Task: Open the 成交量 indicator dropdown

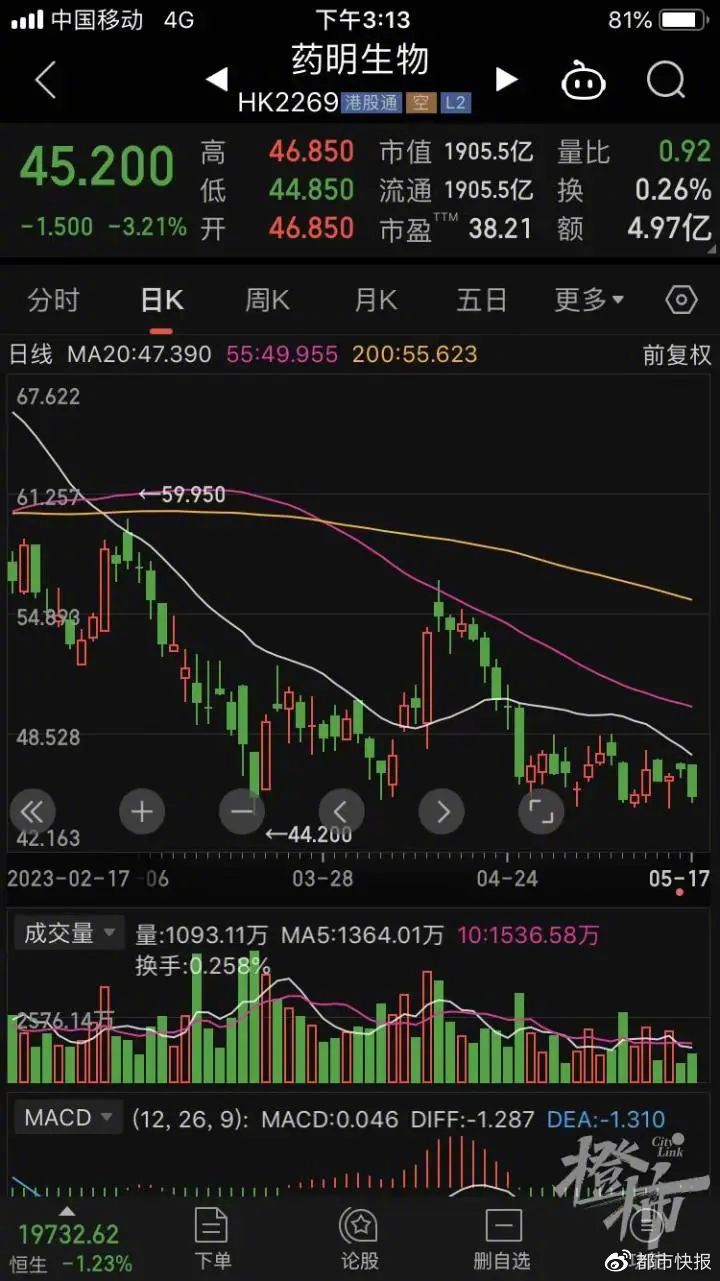Action: point(68,934)
